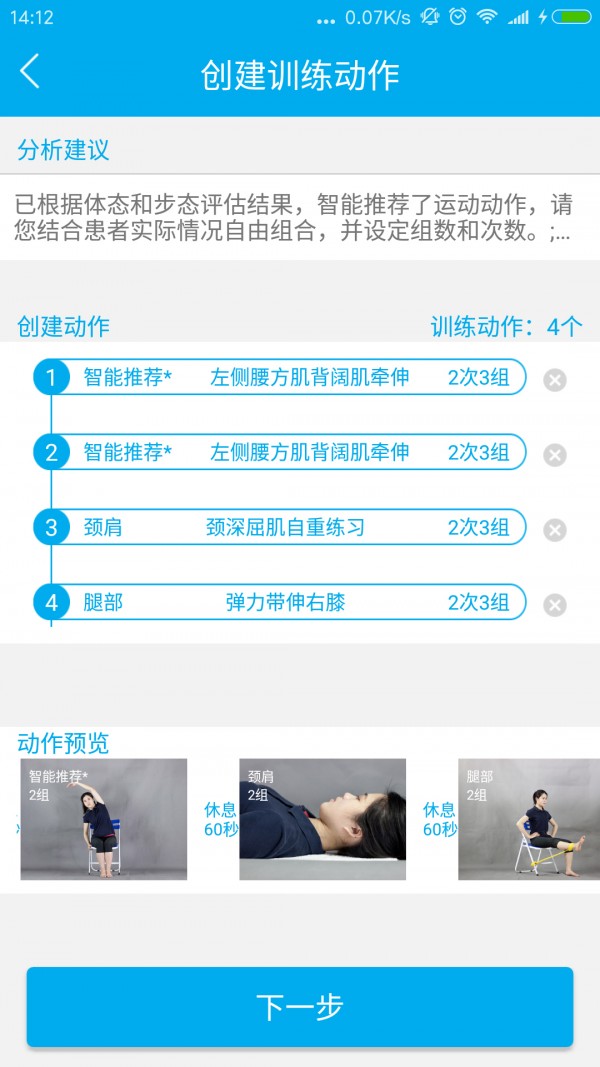Open exercise number 2 智能推荐 row
Viewport: 600px width, 1067px height.
pyautogui.click(x=290, y=453)
